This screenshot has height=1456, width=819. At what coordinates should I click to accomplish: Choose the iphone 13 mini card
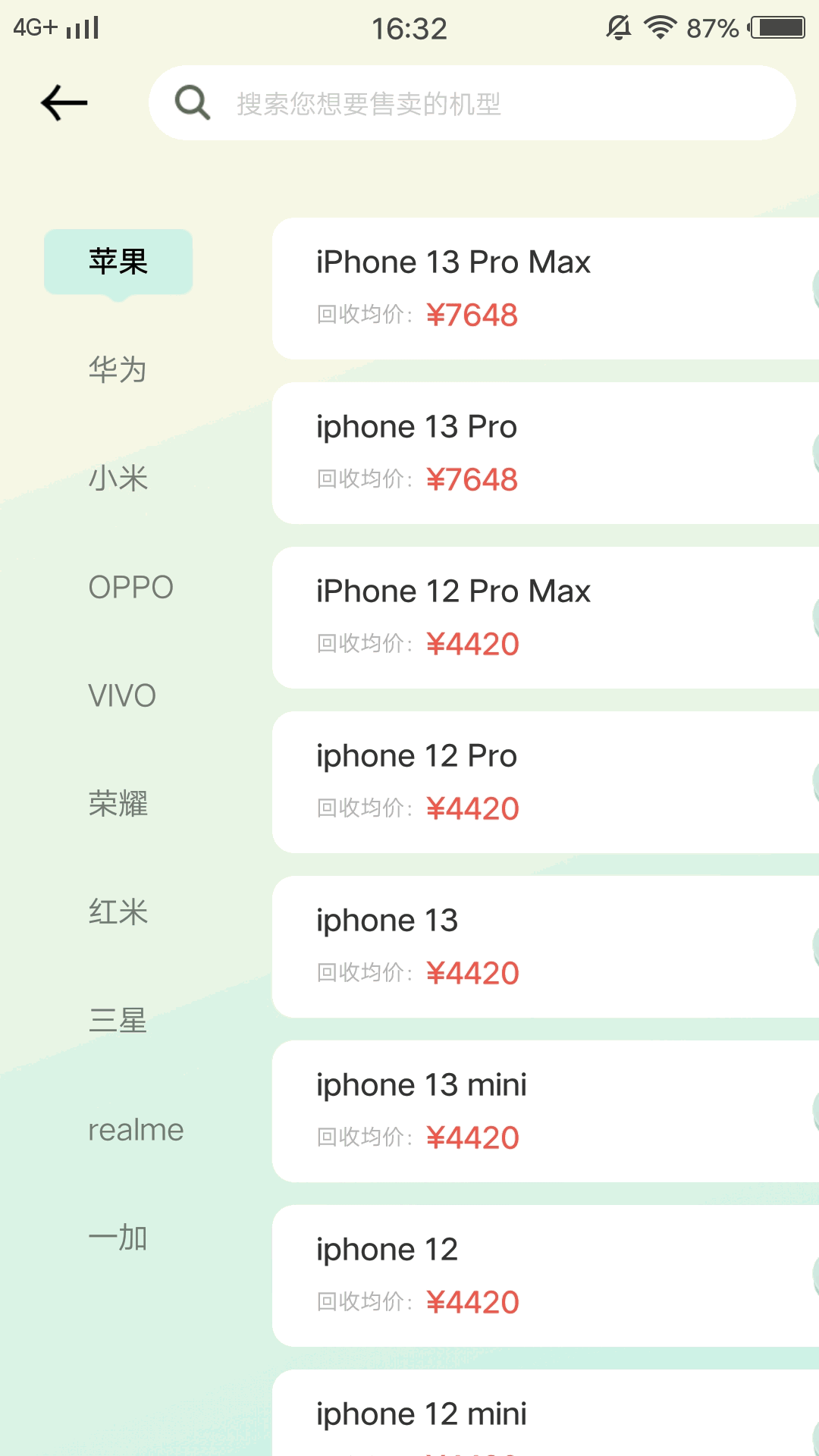click(x=545, y=1112)
